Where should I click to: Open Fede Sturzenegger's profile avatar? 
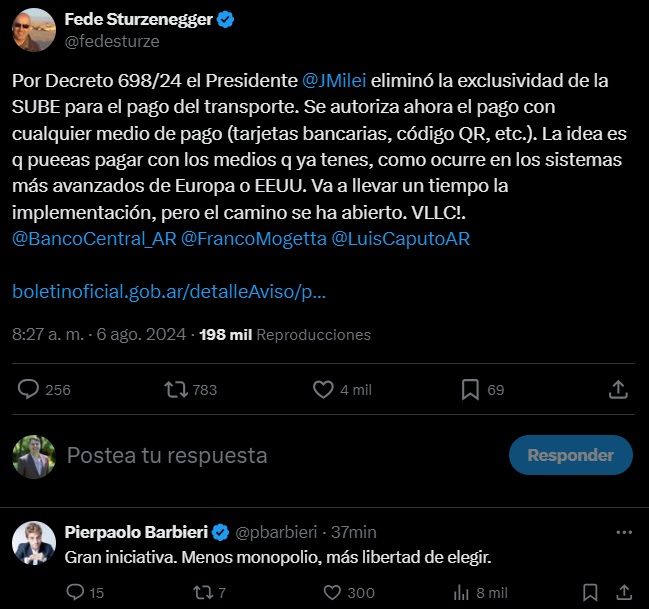tap(33, 30)
